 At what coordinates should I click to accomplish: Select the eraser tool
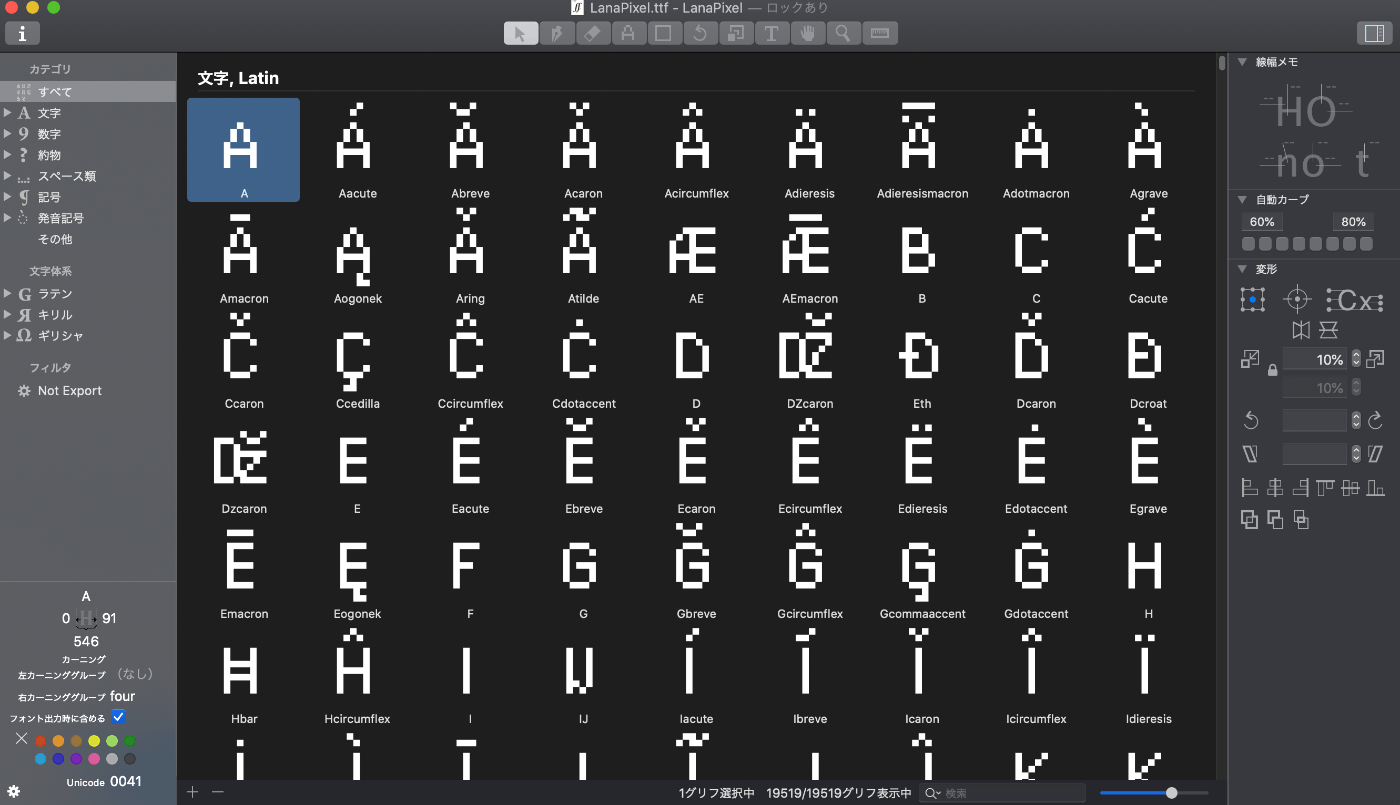[591, 33]
